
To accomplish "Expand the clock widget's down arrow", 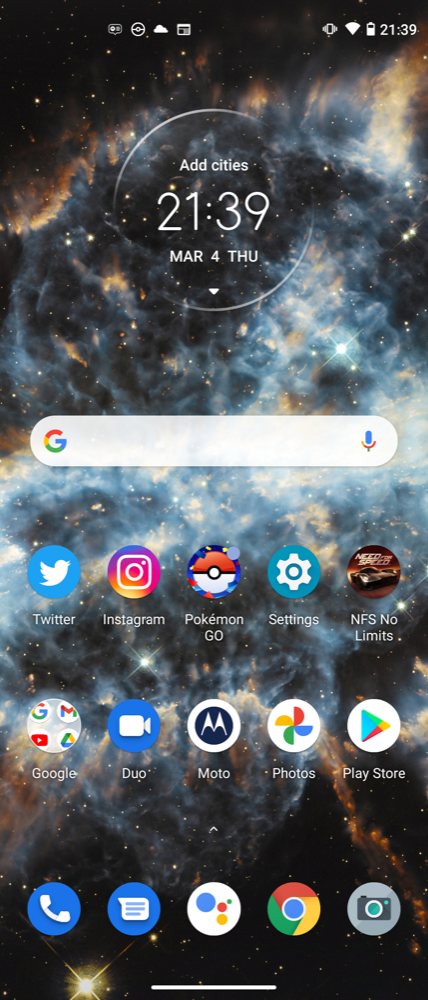I will pyautogui.click(x=214, y=291).
